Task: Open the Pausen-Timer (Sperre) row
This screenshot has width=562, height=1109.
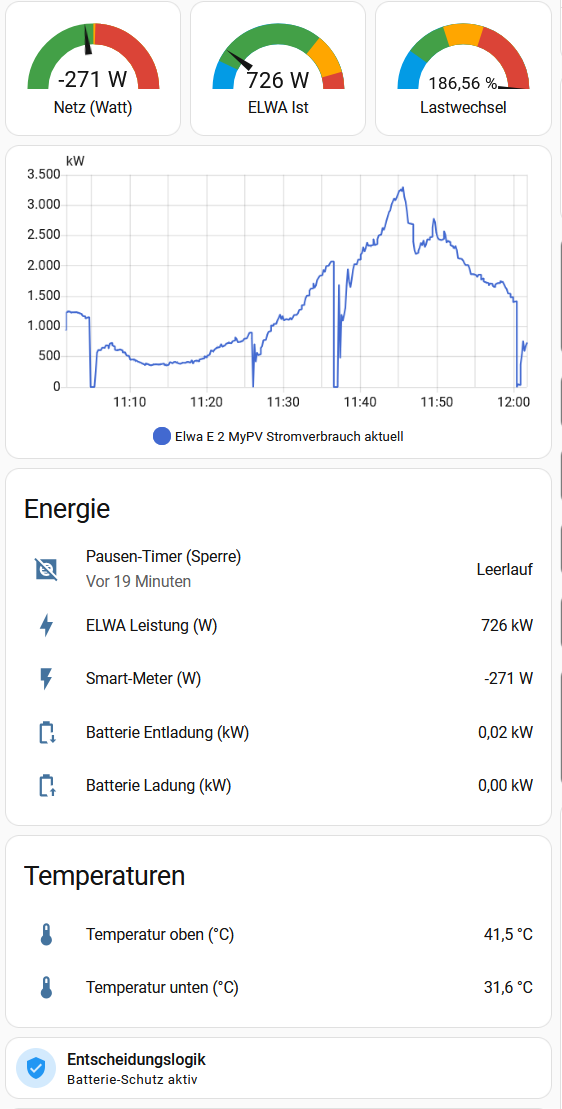Action: coord(278,569)
